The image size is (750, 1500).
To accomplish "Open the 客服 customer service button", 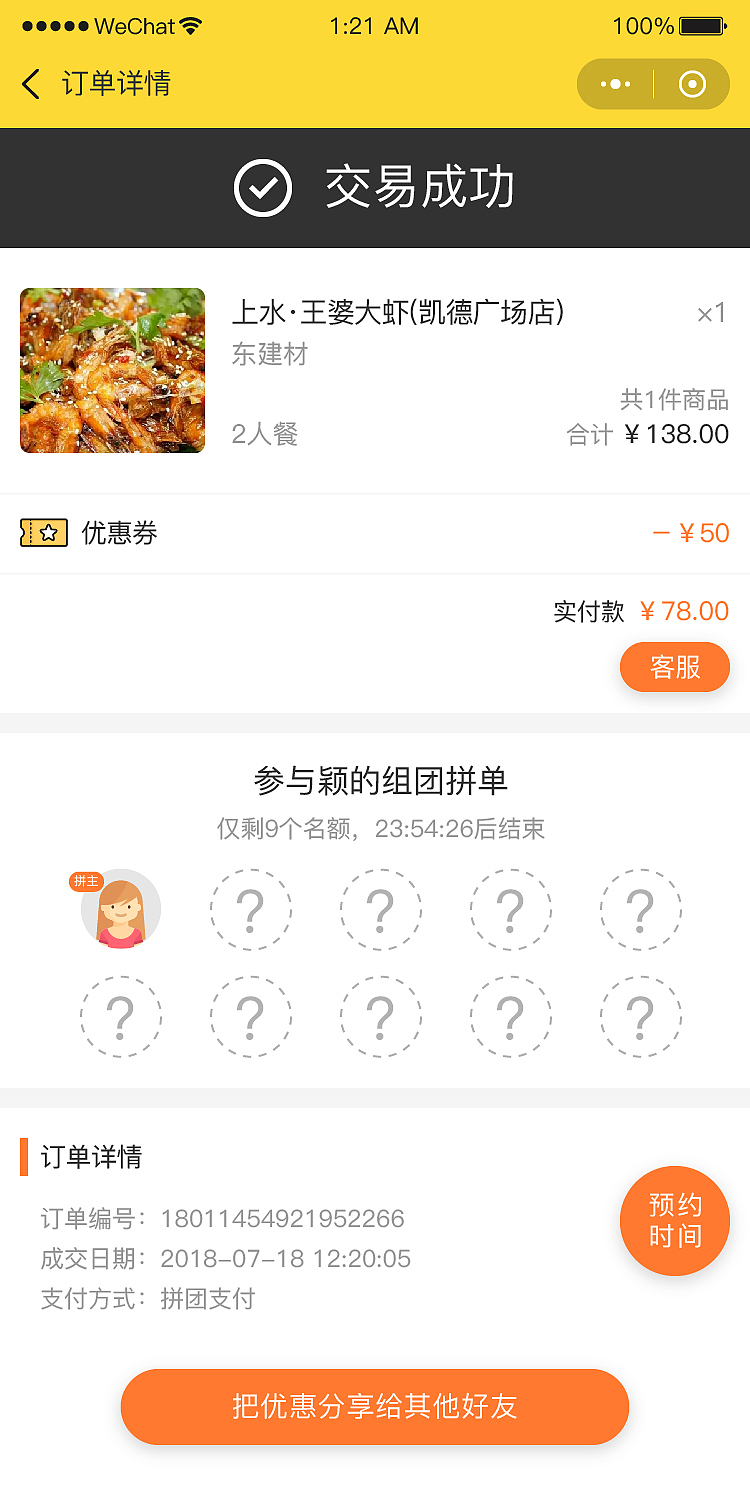I will [675, 667].
